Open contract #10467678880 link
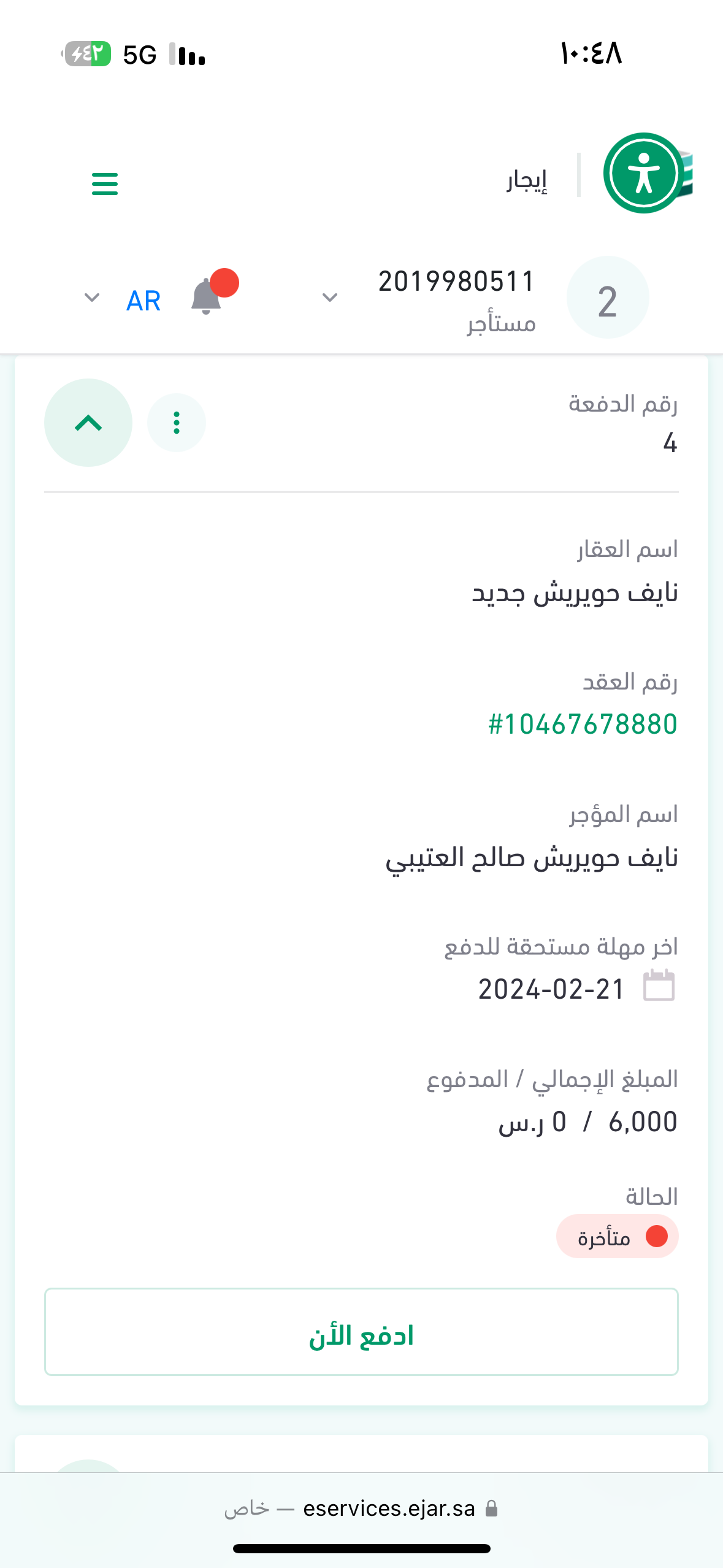The width and height of the screenshot is (723, 1568). point(583,724)
